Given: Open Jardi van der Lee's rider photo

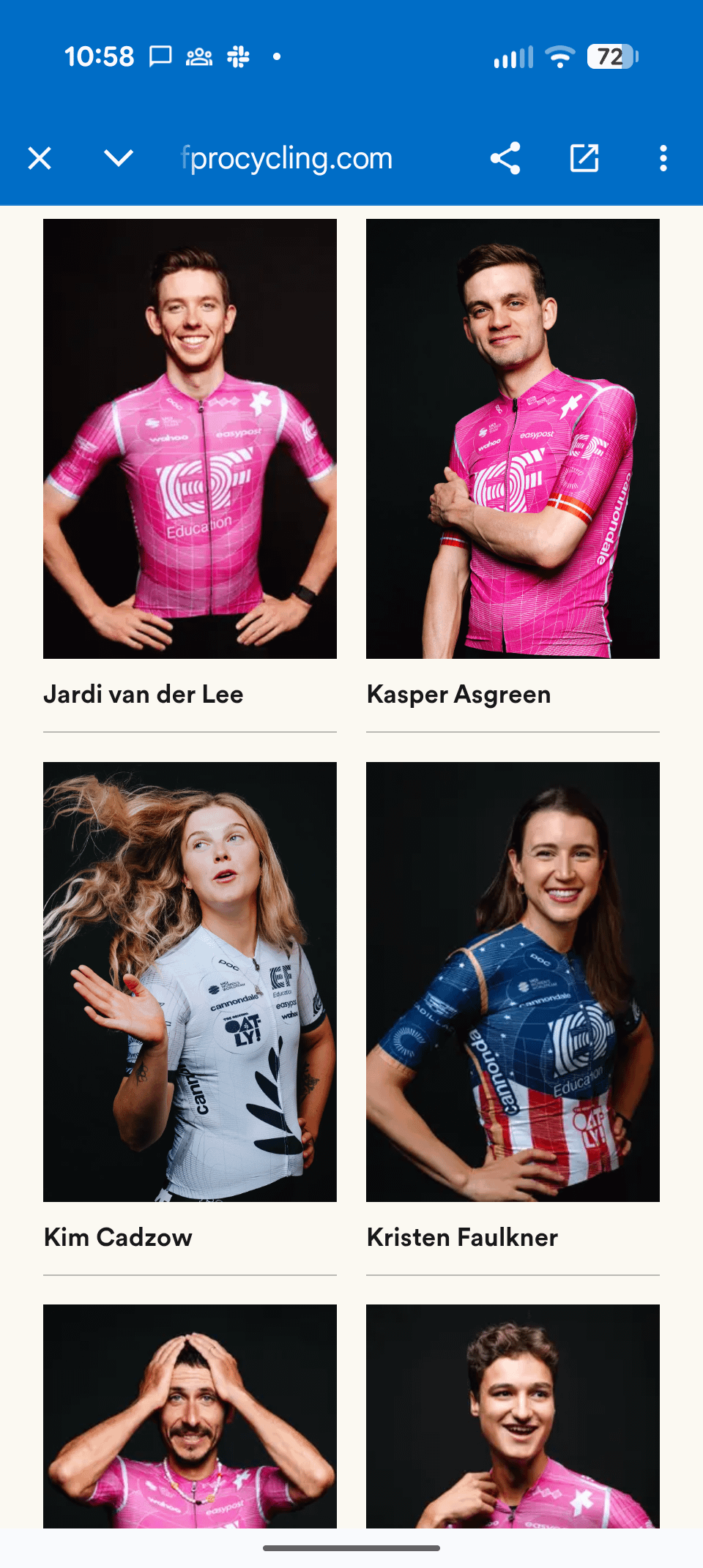Looking at the screenshot, I should coord(190,439).
